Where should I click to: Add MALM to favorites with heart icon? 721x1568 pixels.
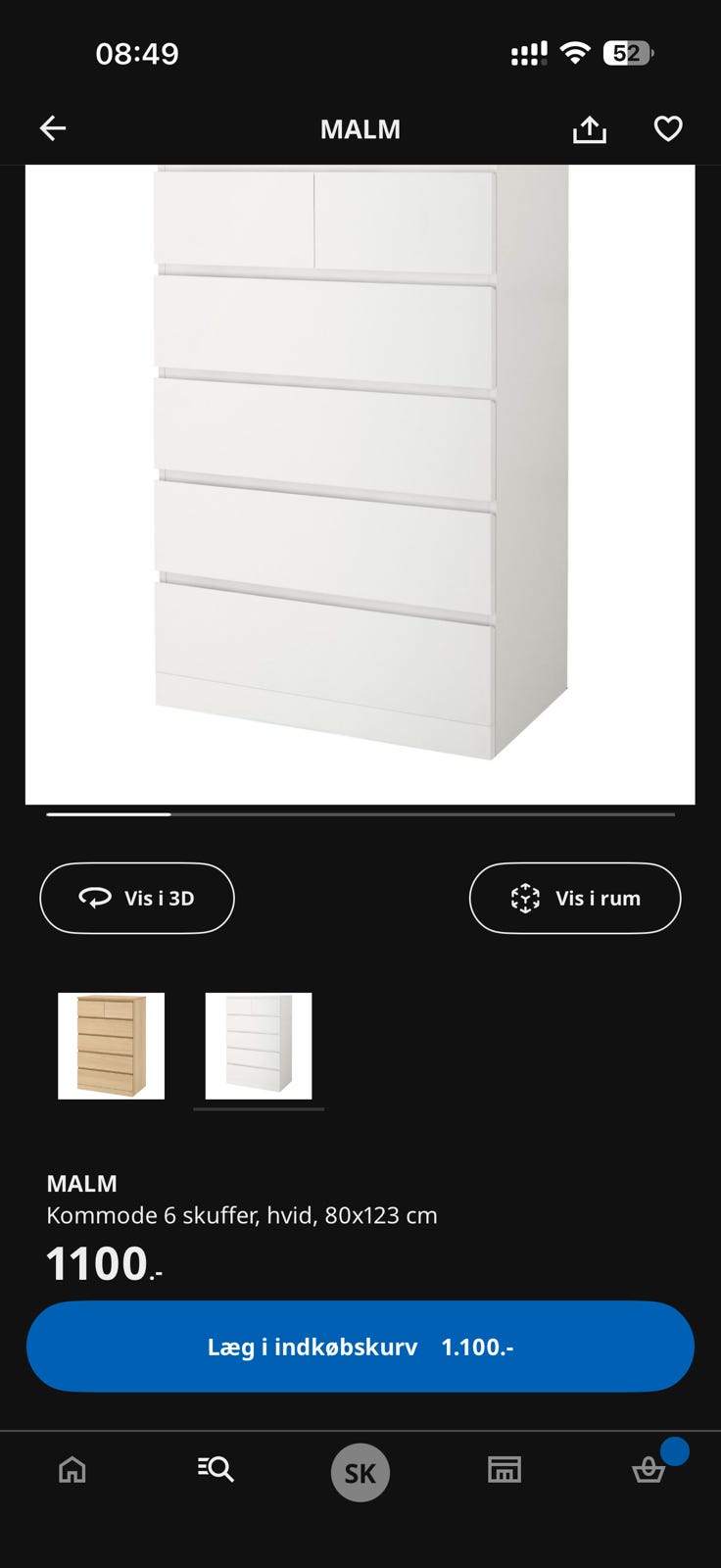[x=668, y=128]
